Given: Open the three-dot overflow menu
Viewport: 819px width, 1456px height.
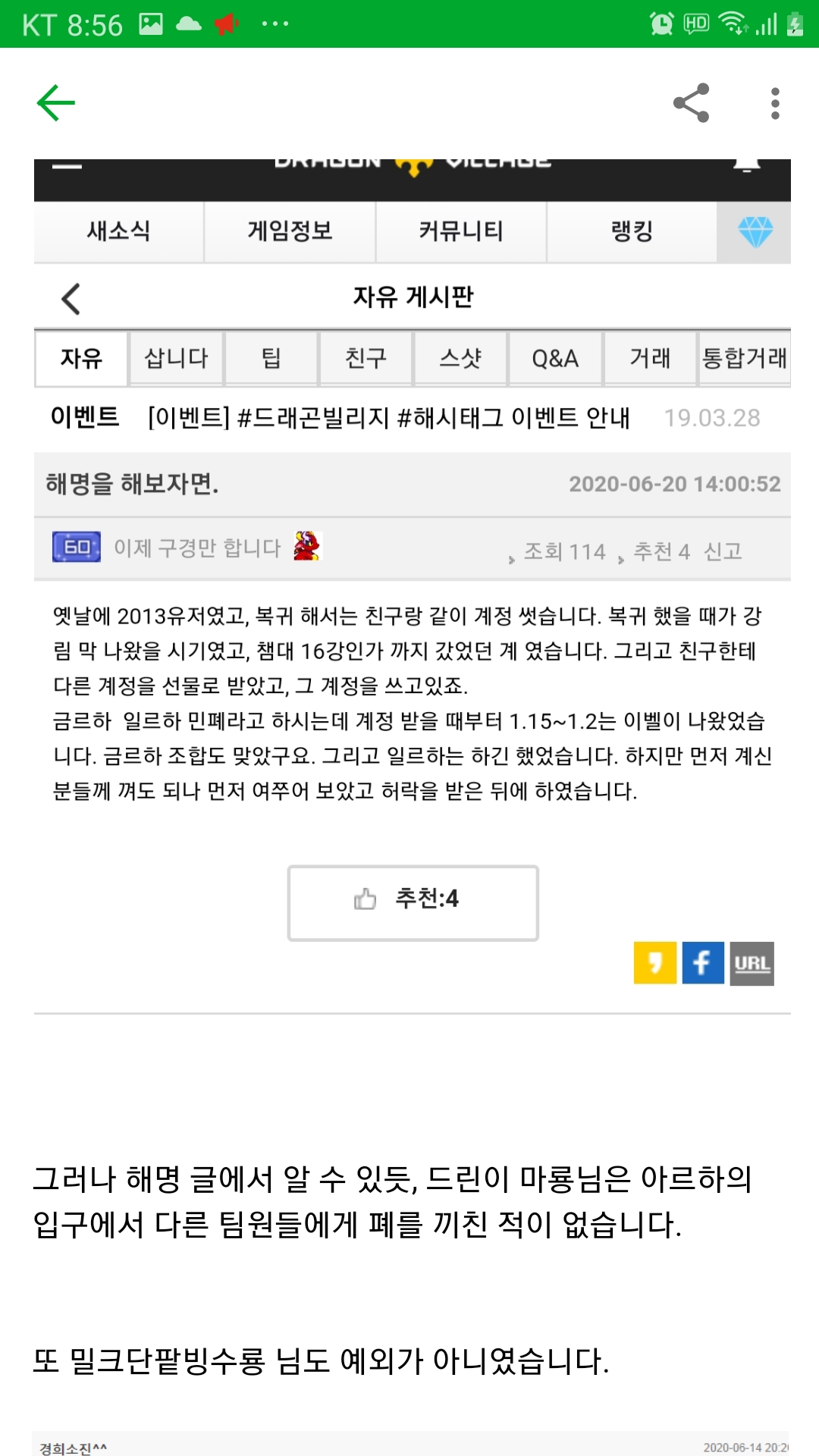Looking at the screenshot, I should [774, 103].
